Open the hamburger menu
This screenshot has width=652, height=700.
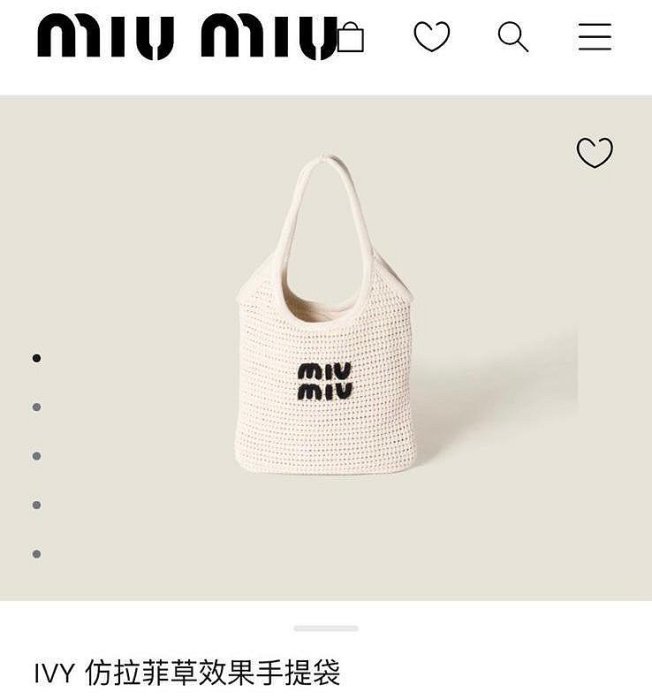pyautogui.click(x=594, y=37)
